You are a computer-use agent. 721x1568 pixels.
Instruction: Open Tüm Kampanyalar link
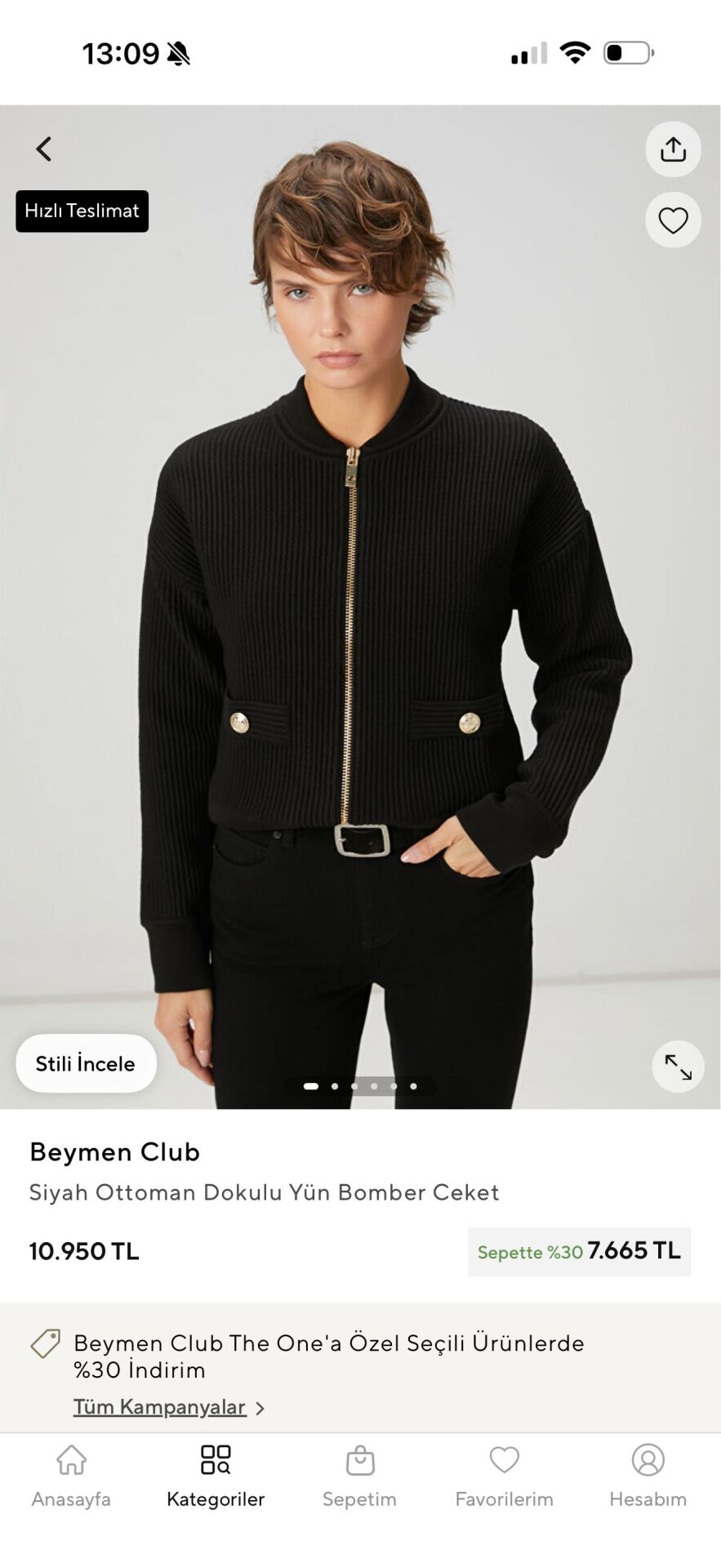coord(160,1407)
